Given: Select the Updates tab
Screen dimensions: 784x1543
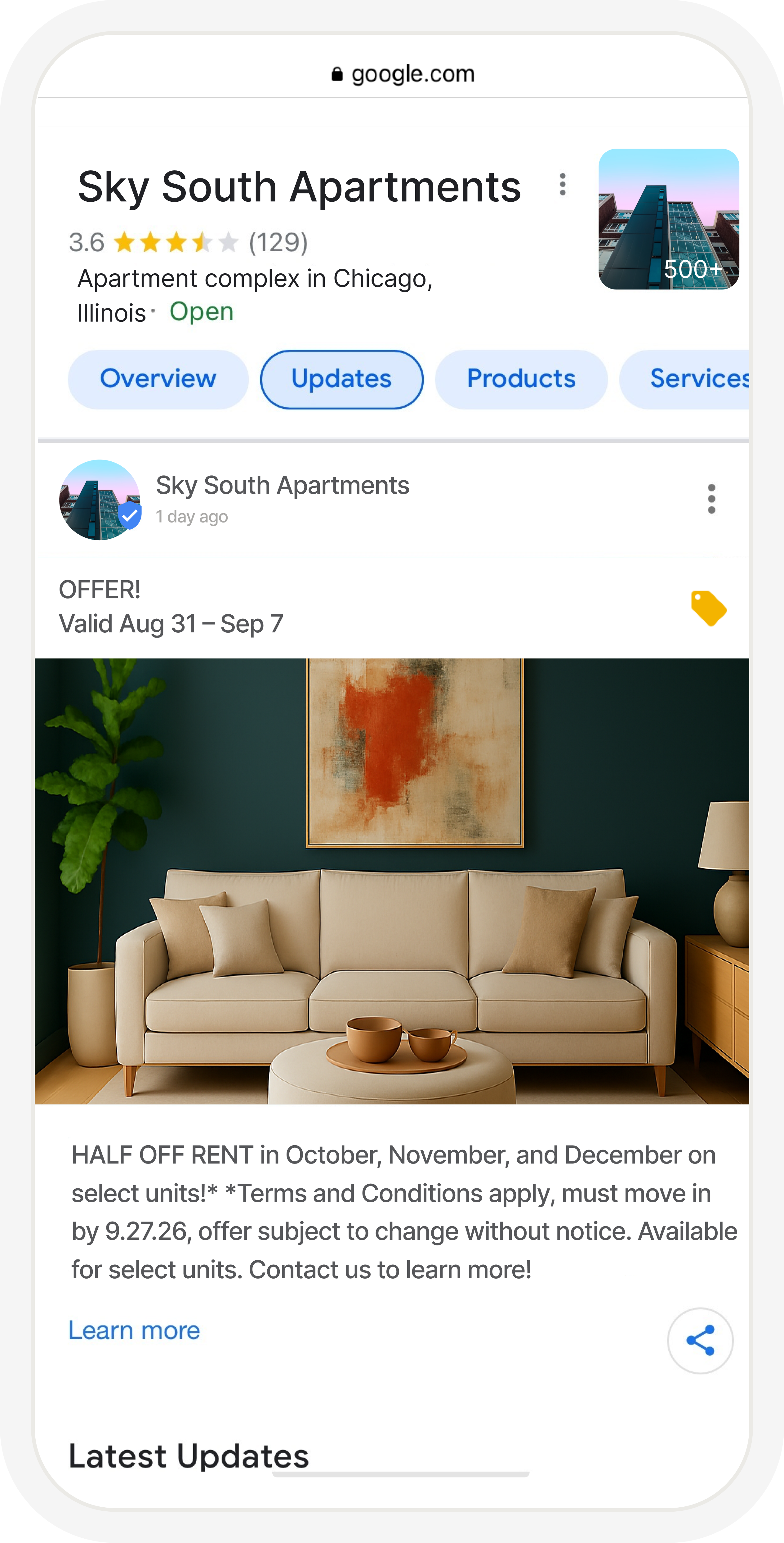Looking at the screenshot, I should pos(341,379).
